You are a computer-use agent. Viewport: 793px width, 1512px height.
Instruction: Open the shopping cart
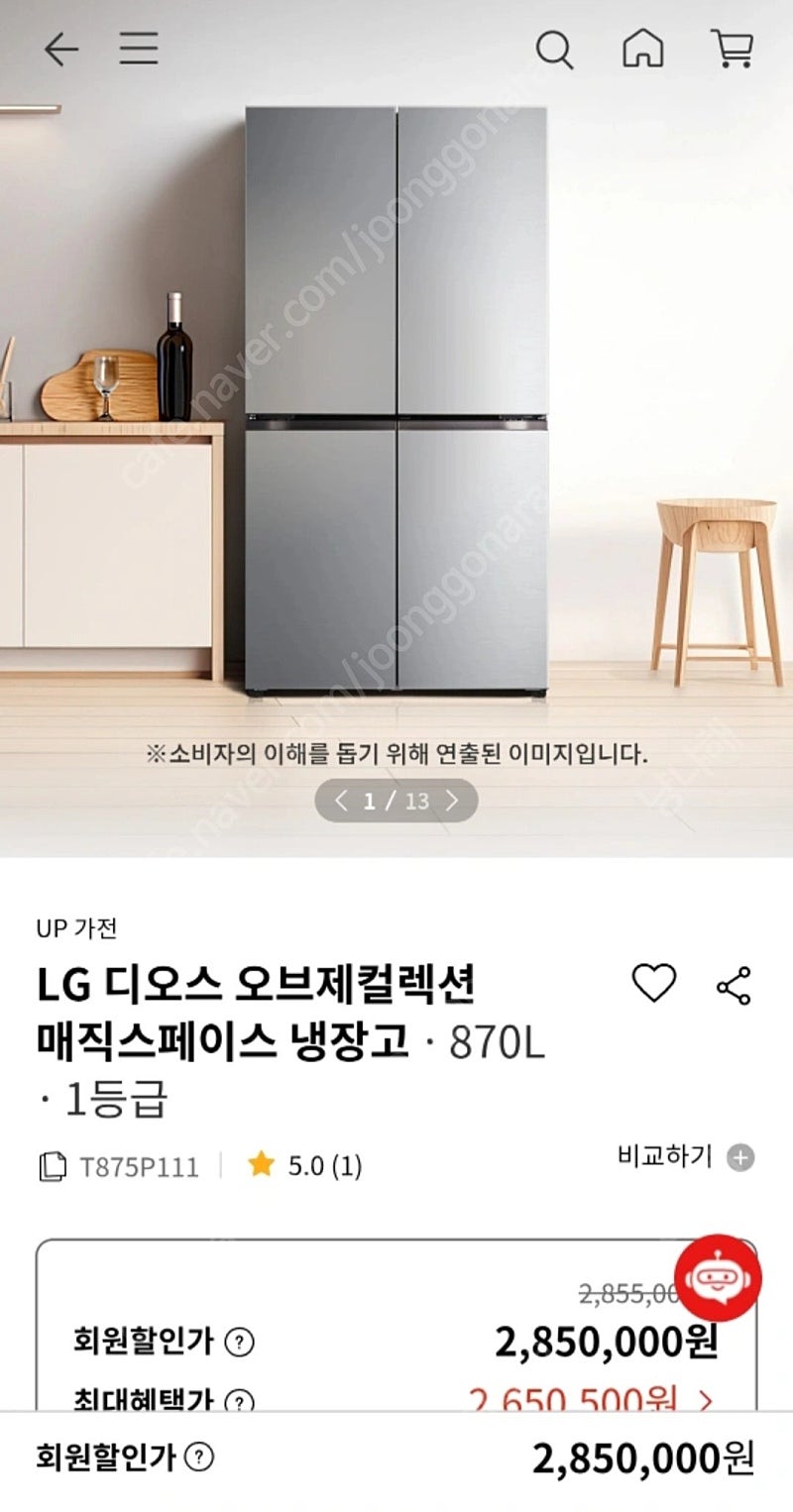(732, 49)
